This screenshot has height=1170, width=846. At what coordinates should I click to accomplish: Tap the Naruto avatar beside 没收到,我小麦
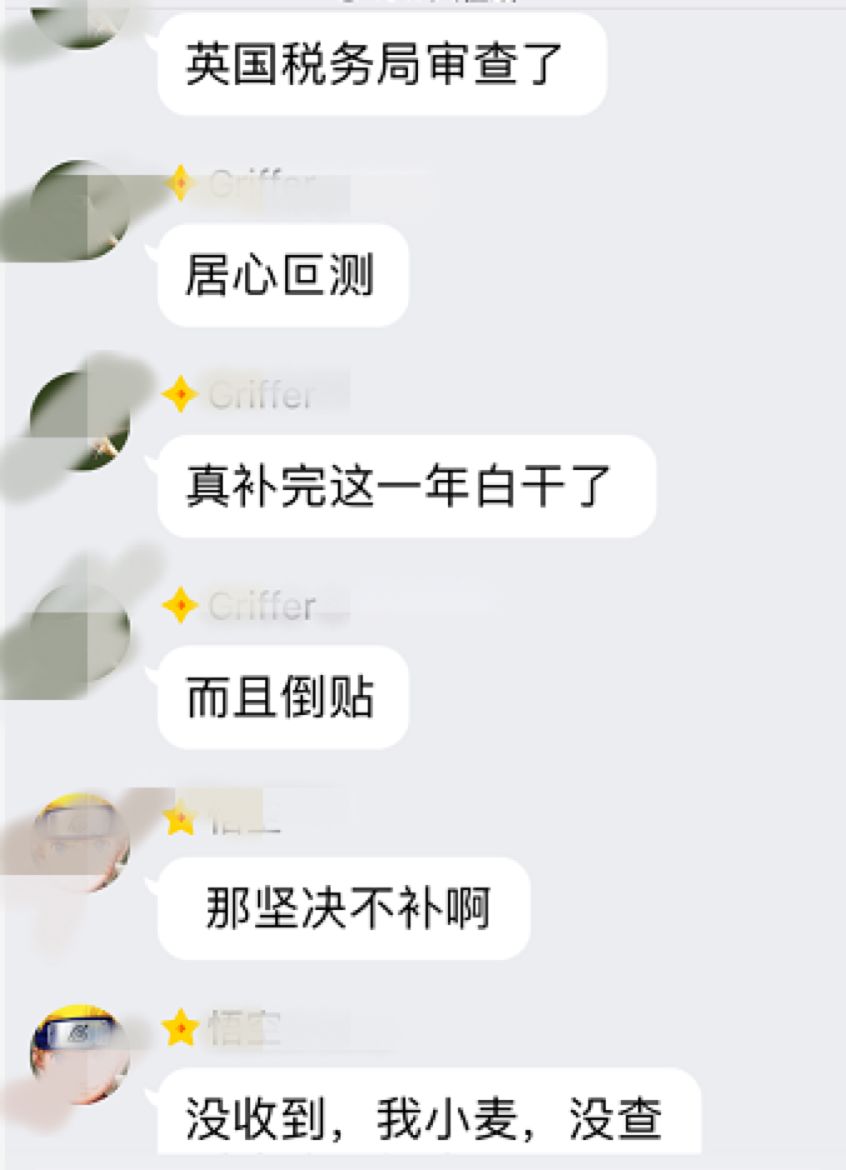coord(80,1054)
